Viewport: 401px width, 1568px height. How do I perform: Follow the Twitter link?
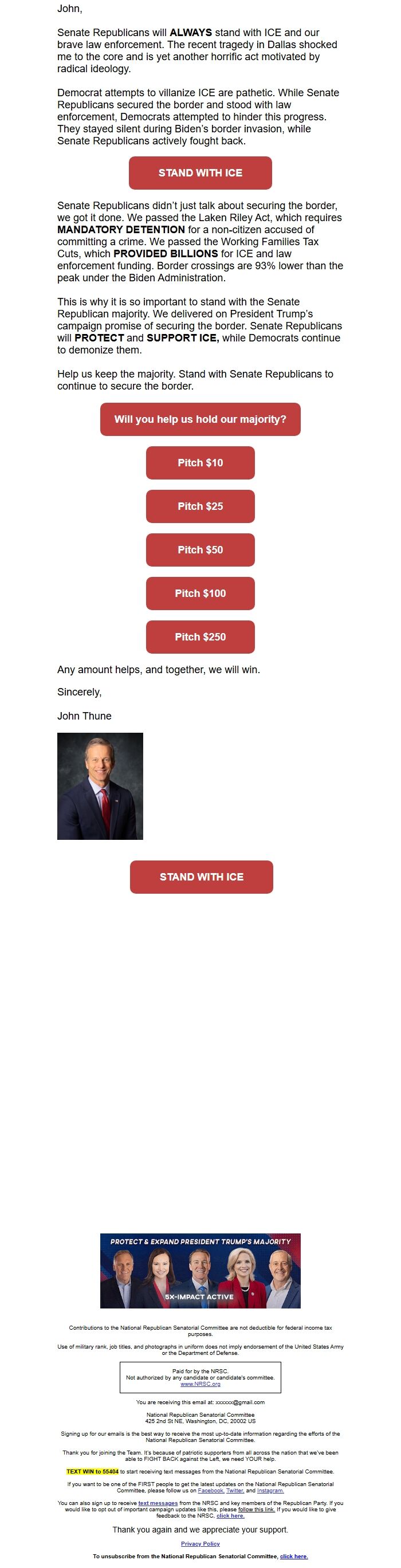(235, 1491)
